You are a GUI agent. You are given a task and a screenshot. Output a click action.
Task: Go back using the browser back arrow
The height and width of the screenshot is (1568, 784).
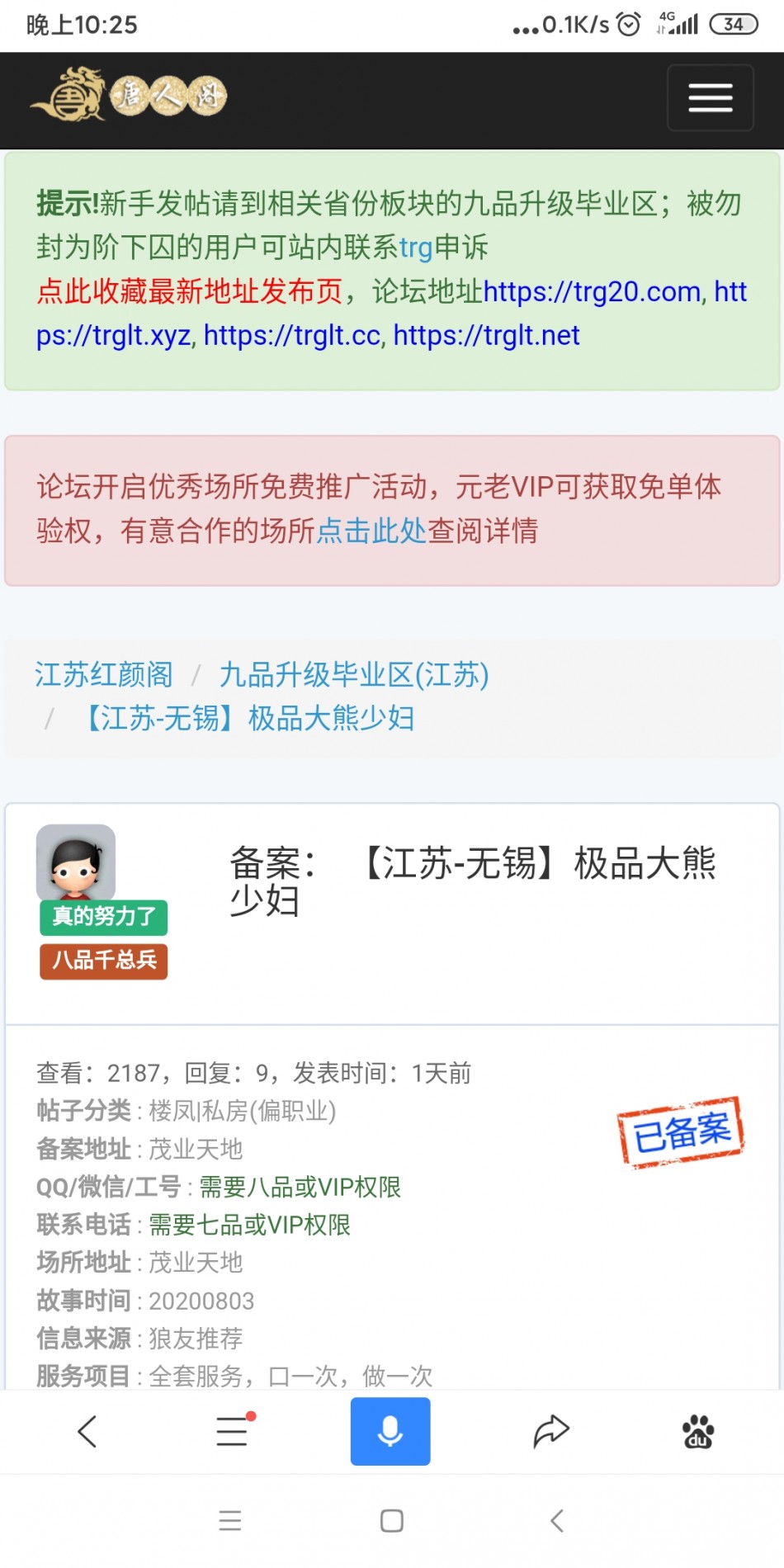87,1431
